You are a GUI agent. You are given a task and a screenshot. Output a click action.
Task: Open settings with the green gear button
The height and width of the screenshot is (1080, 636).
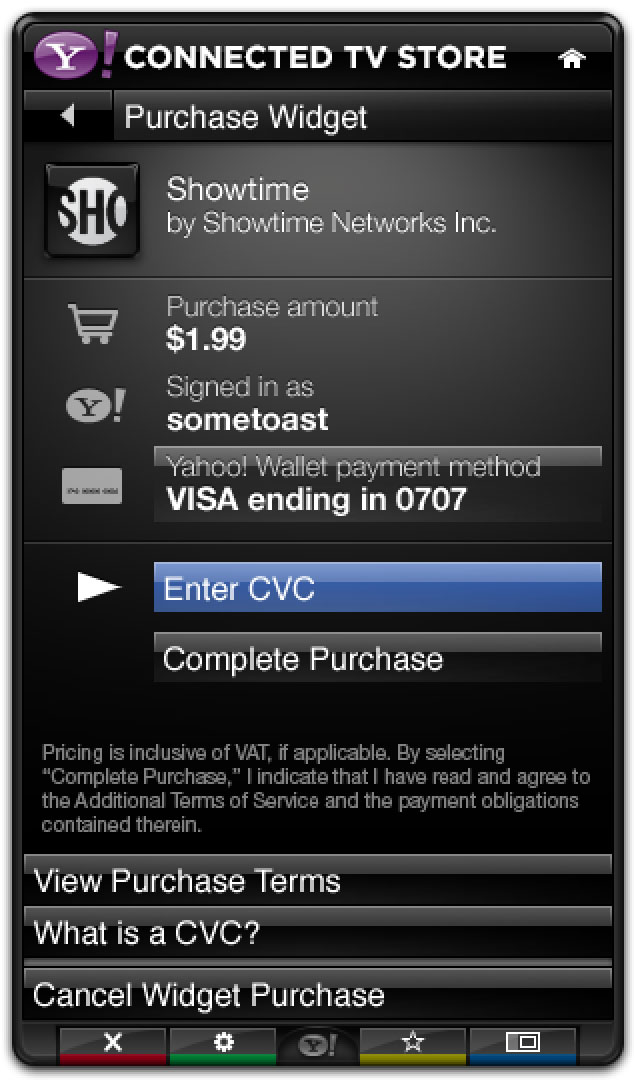pyautogui.click(x=223, y=1043)
